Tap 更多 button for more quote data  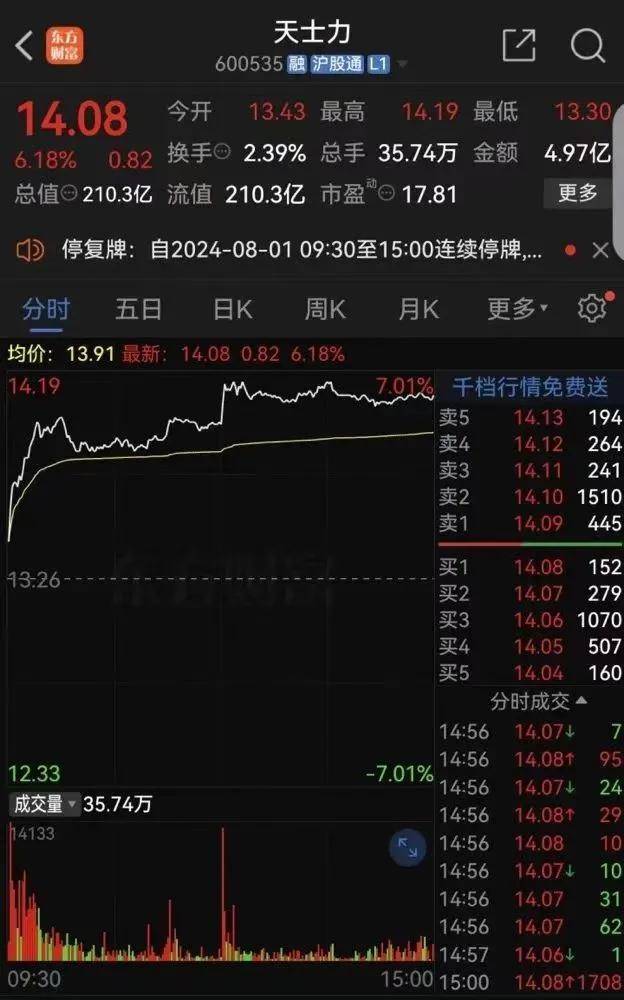click(577, 193)
